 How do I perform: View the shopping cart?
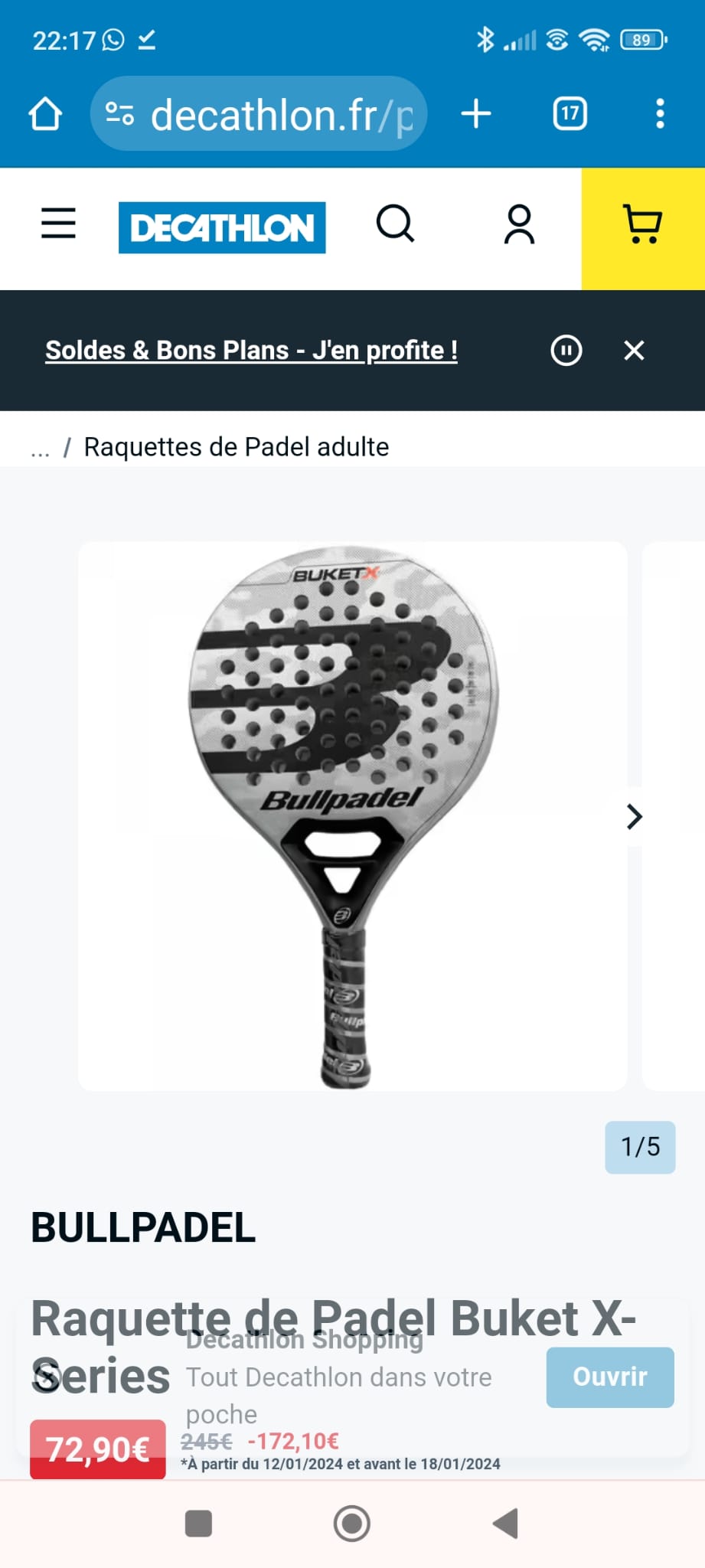point(643,224)
